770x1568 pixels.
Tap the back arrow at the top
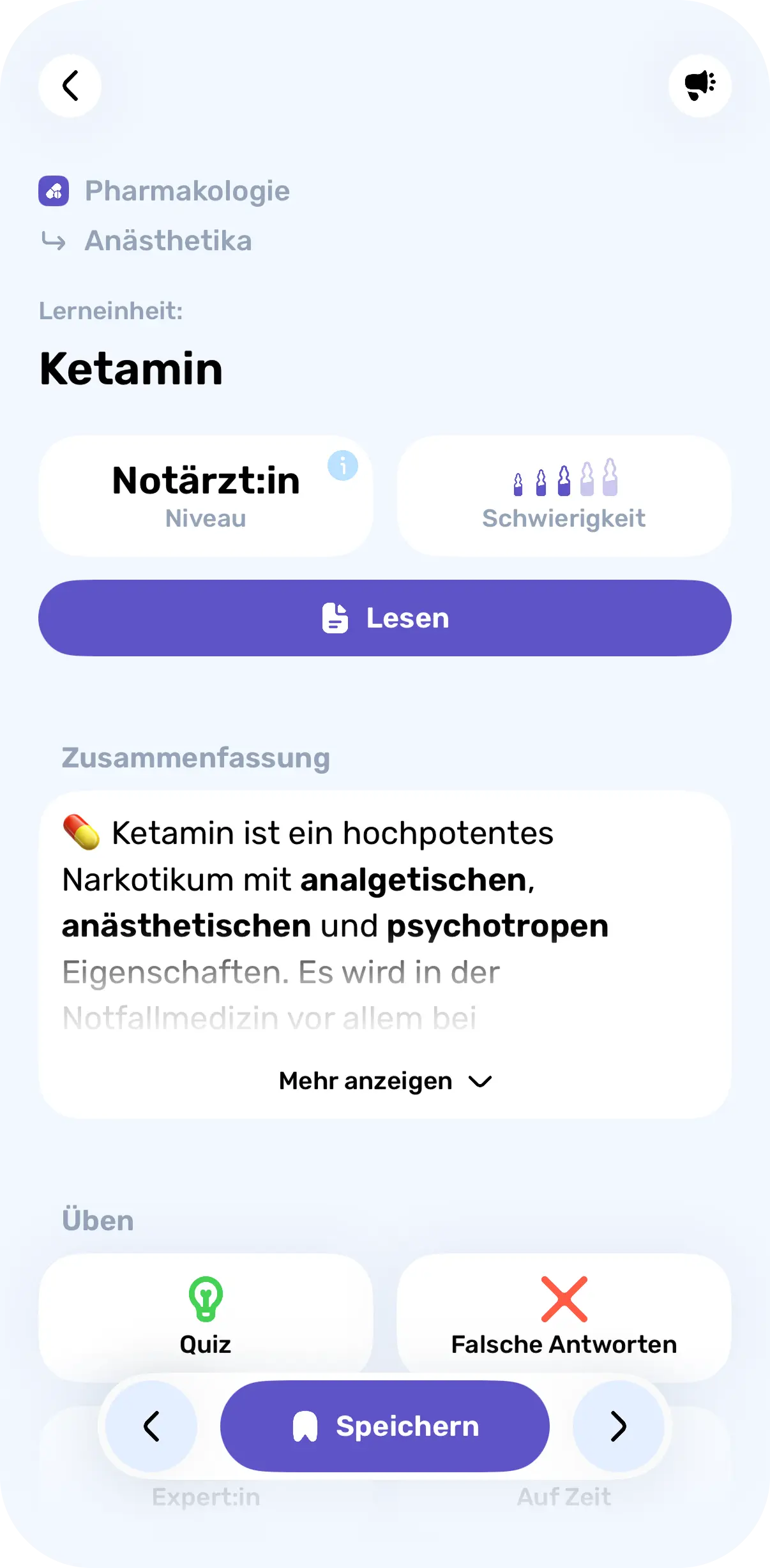point(70,86)
